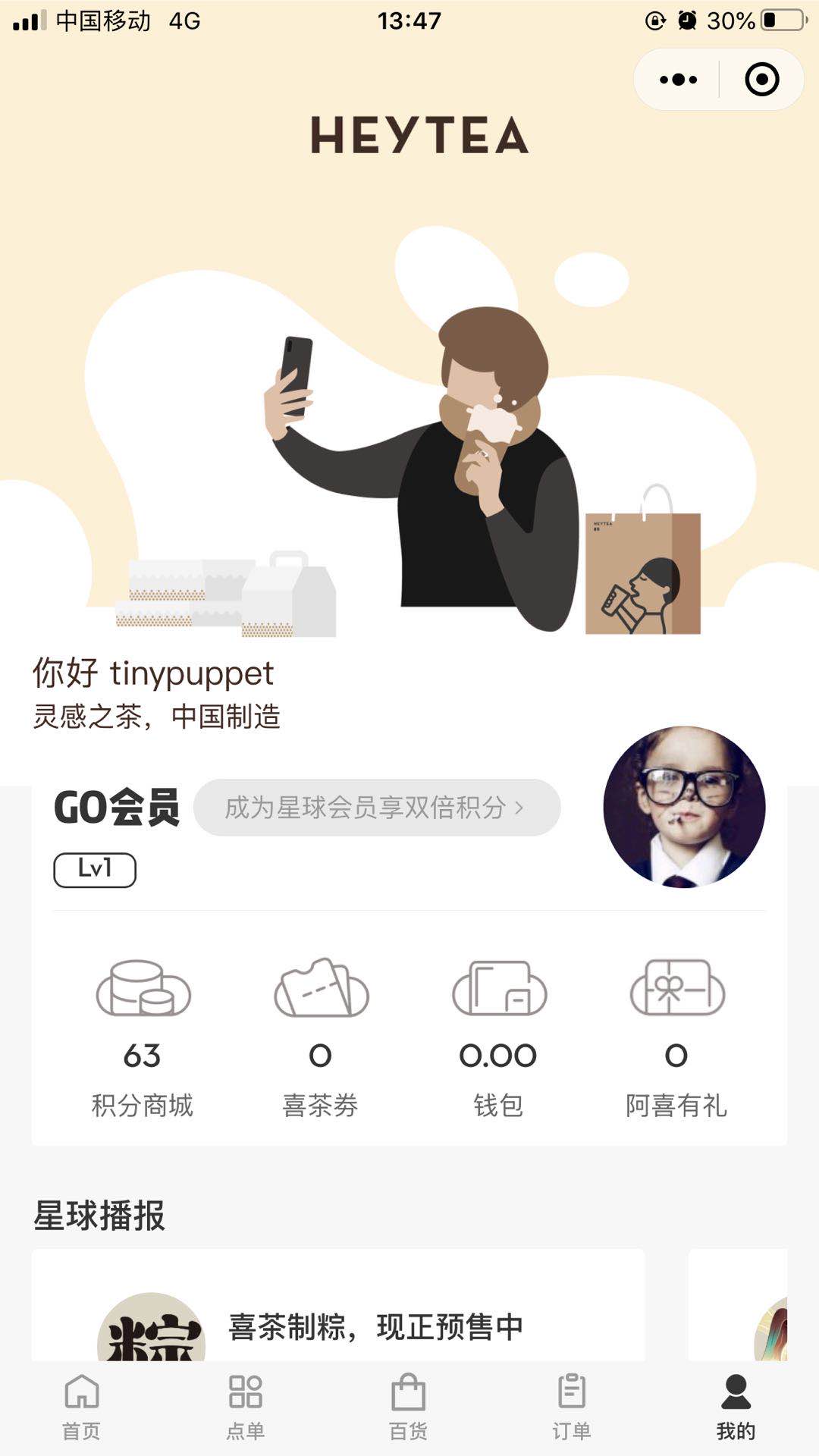Image resolution: width=819 pixels, height=1456 pixels.
Task: Switch to 点单 order tab
Action: coord(245,1407)
